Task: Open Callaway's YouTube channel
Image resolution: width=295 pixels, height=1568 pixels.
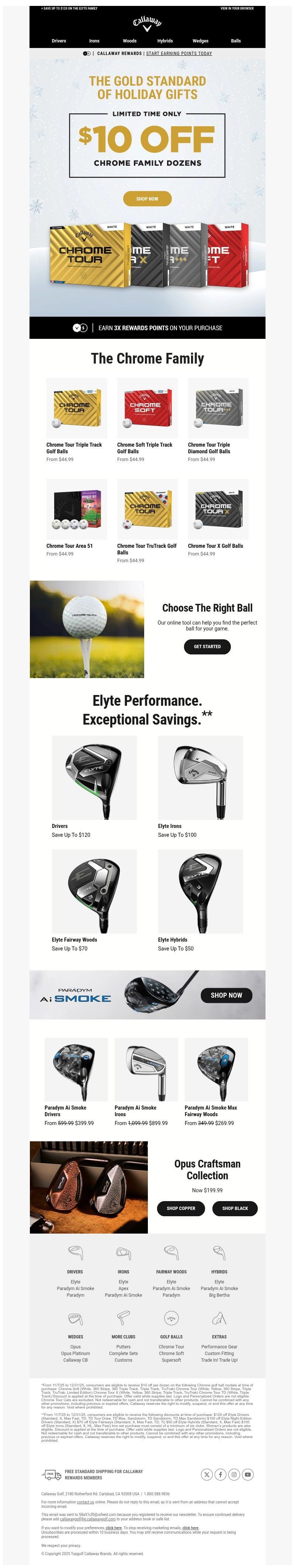Action: tap(247, 1474)
